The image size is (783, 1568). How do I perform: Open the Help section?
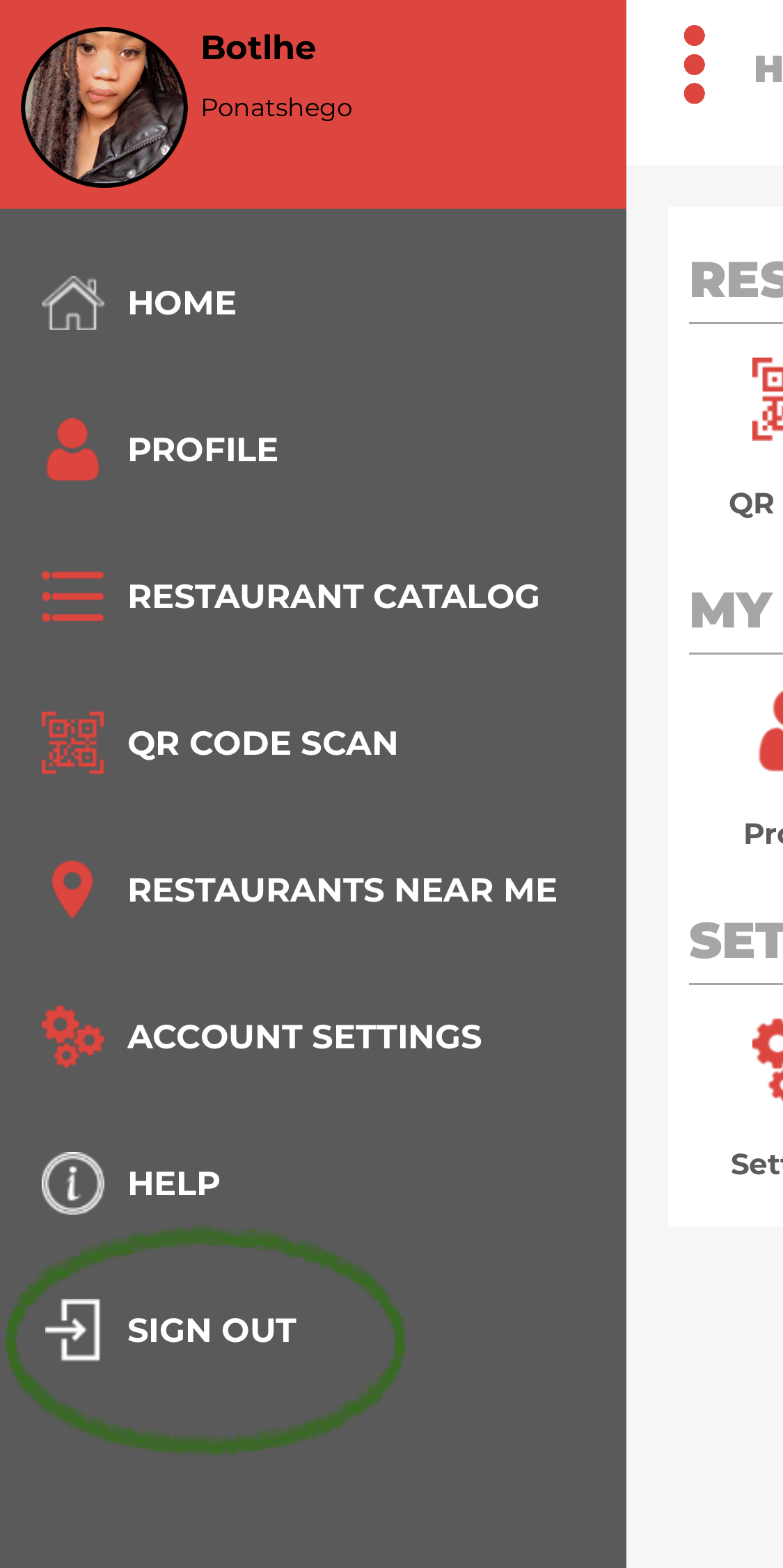point(173,1184)
